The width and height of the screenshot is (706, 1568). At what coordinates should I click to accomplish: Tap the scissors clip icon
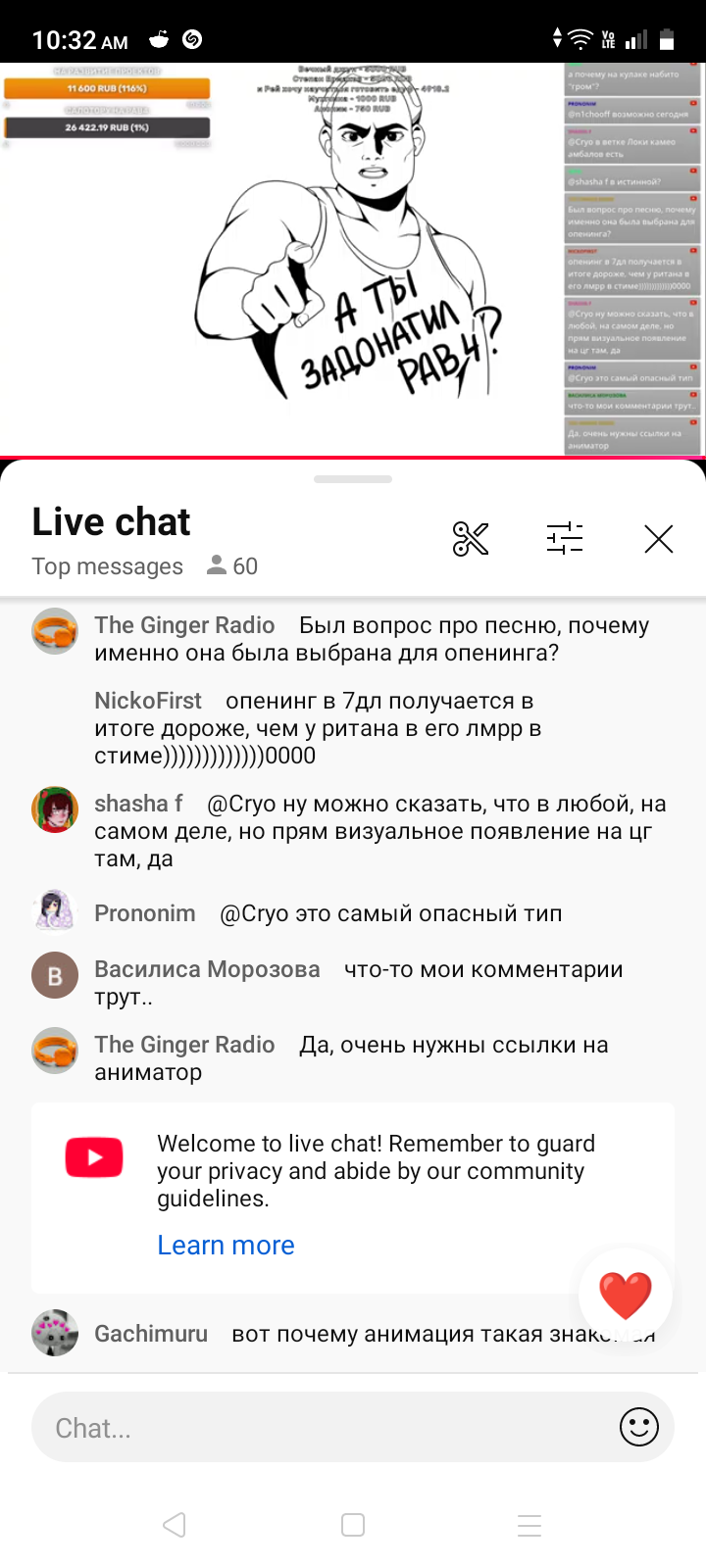point(471,538)
